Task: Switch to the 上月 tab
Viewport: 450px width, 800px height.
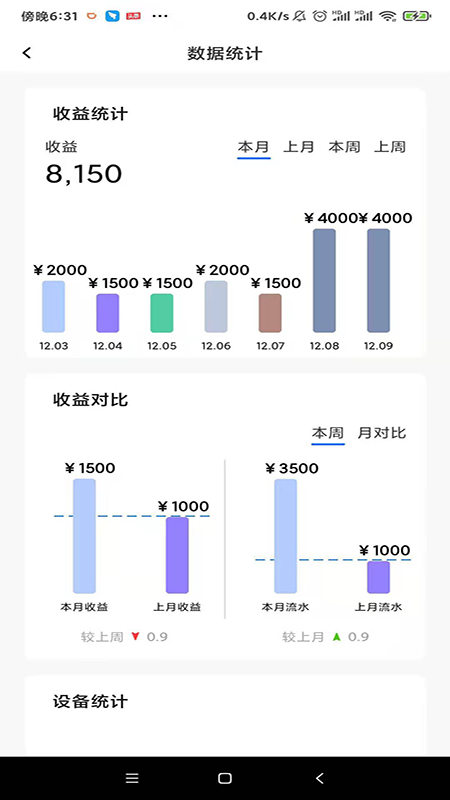Action: [298, 147]
